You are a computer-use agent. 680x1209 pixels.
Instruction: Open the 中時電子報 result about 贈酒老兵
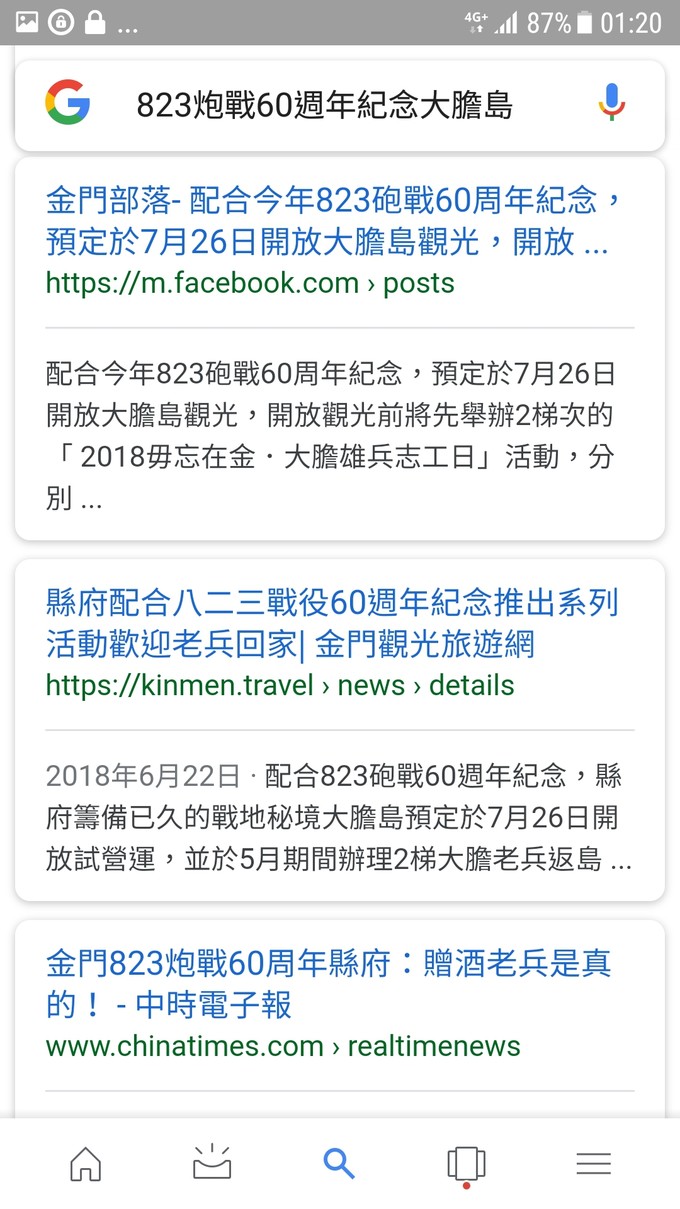[328, 984]
